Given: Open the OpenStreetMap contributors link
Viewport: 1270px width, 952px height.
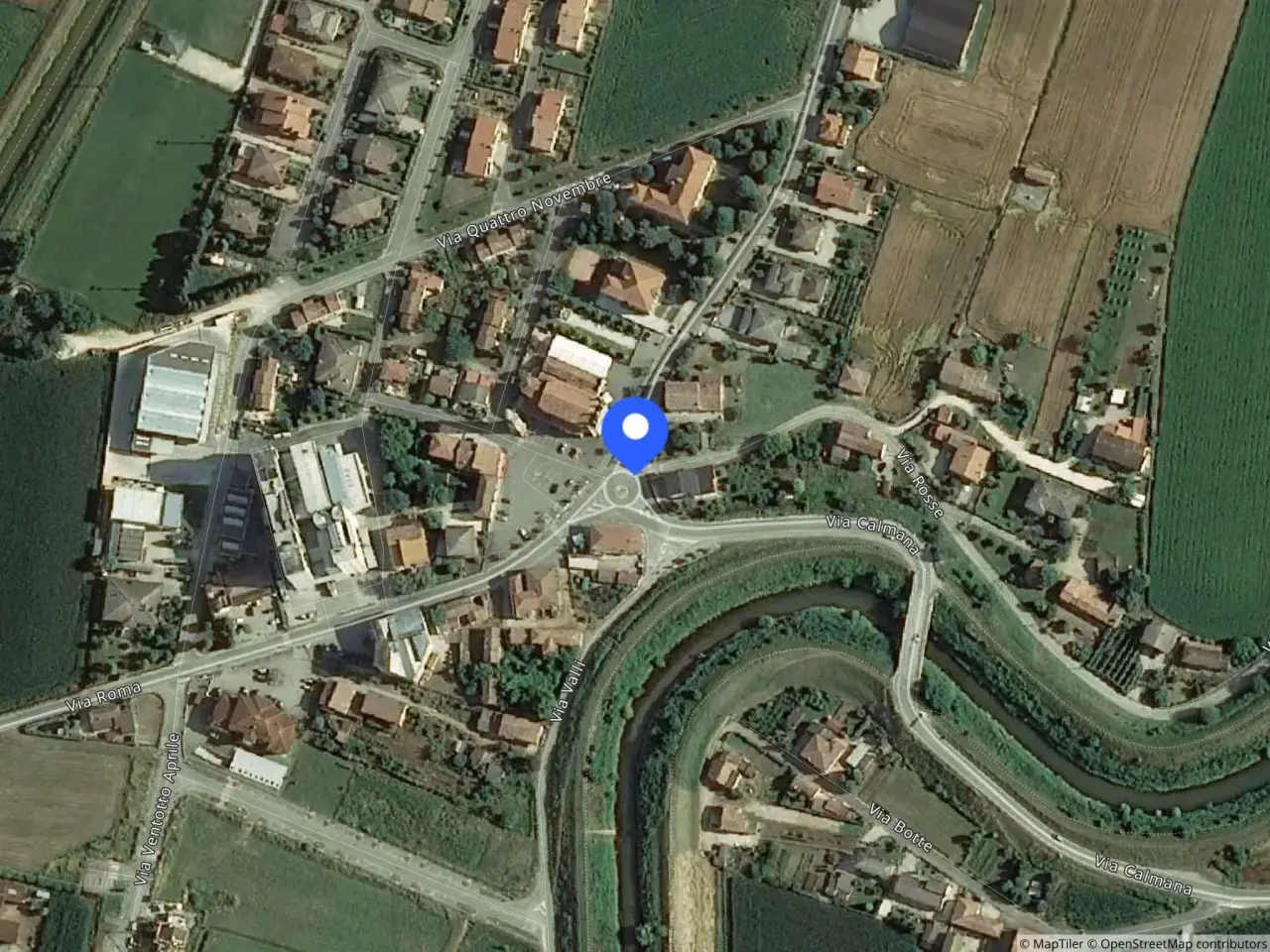Looking at the screenshot, I should [x=1177, y=943].
